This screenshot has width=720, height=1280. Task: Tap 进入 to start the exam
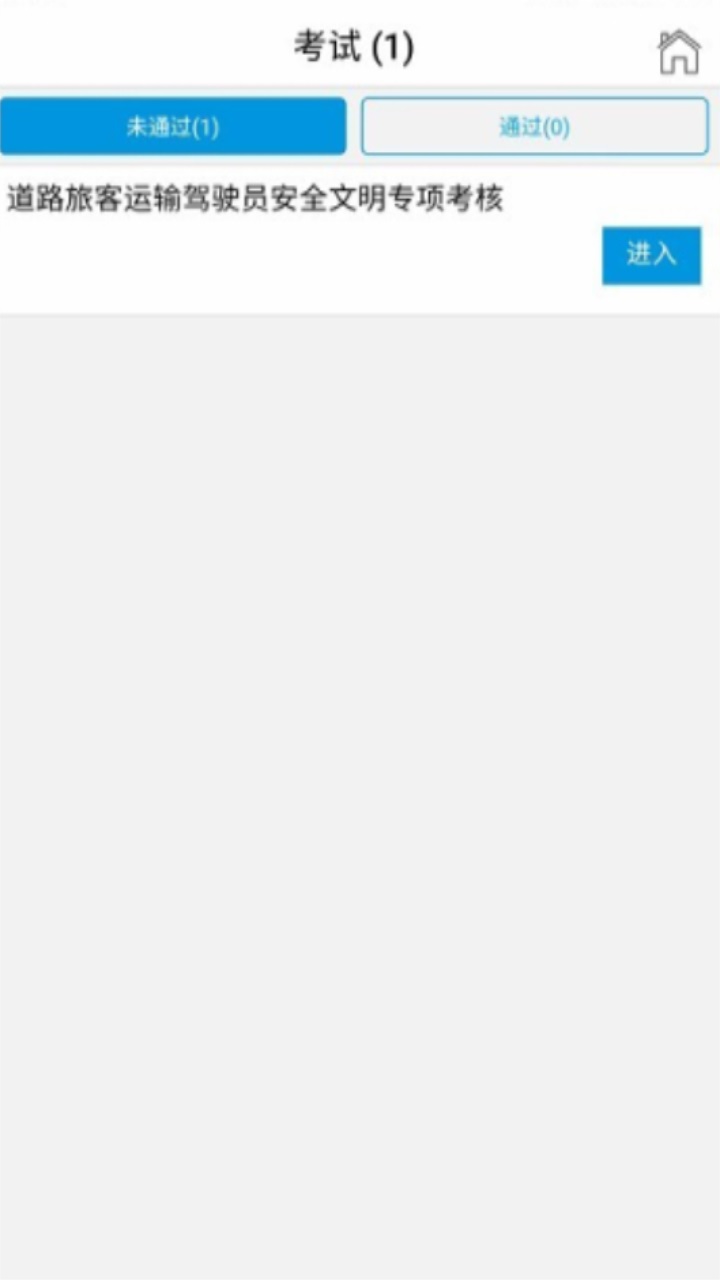pos(651,255)
